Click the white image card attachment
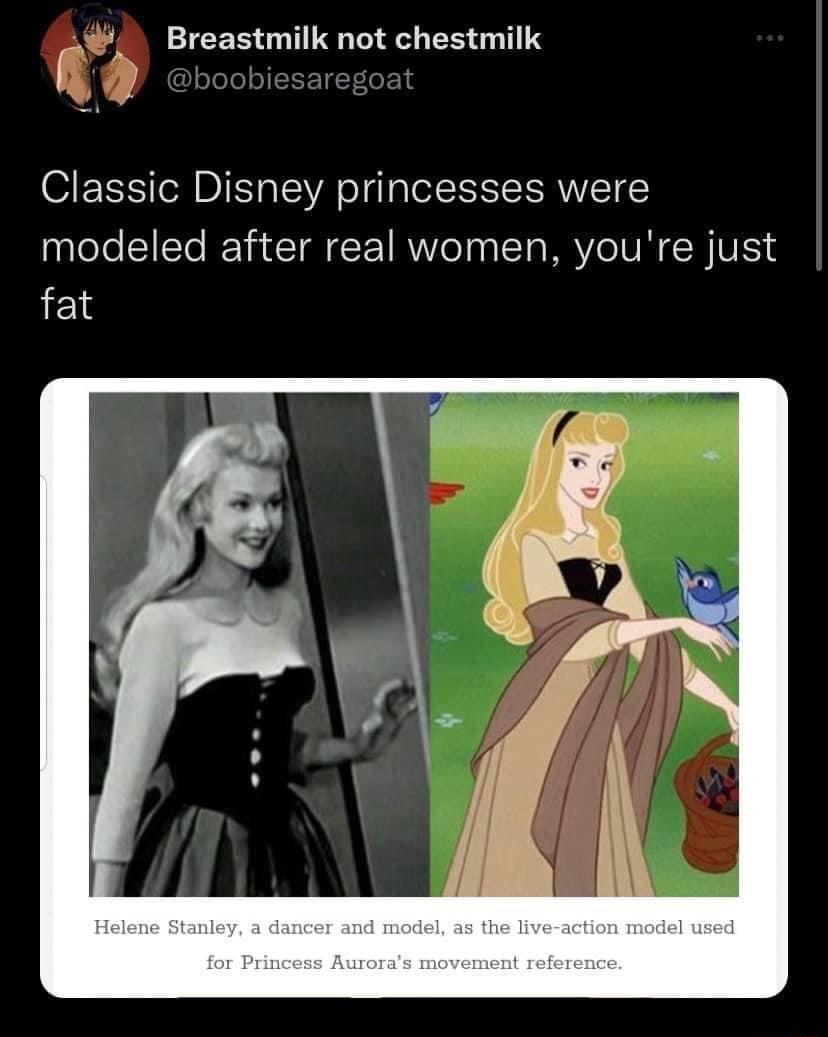Image resolution: width=828 pixels, height=1037 pixels. [414, 685]
